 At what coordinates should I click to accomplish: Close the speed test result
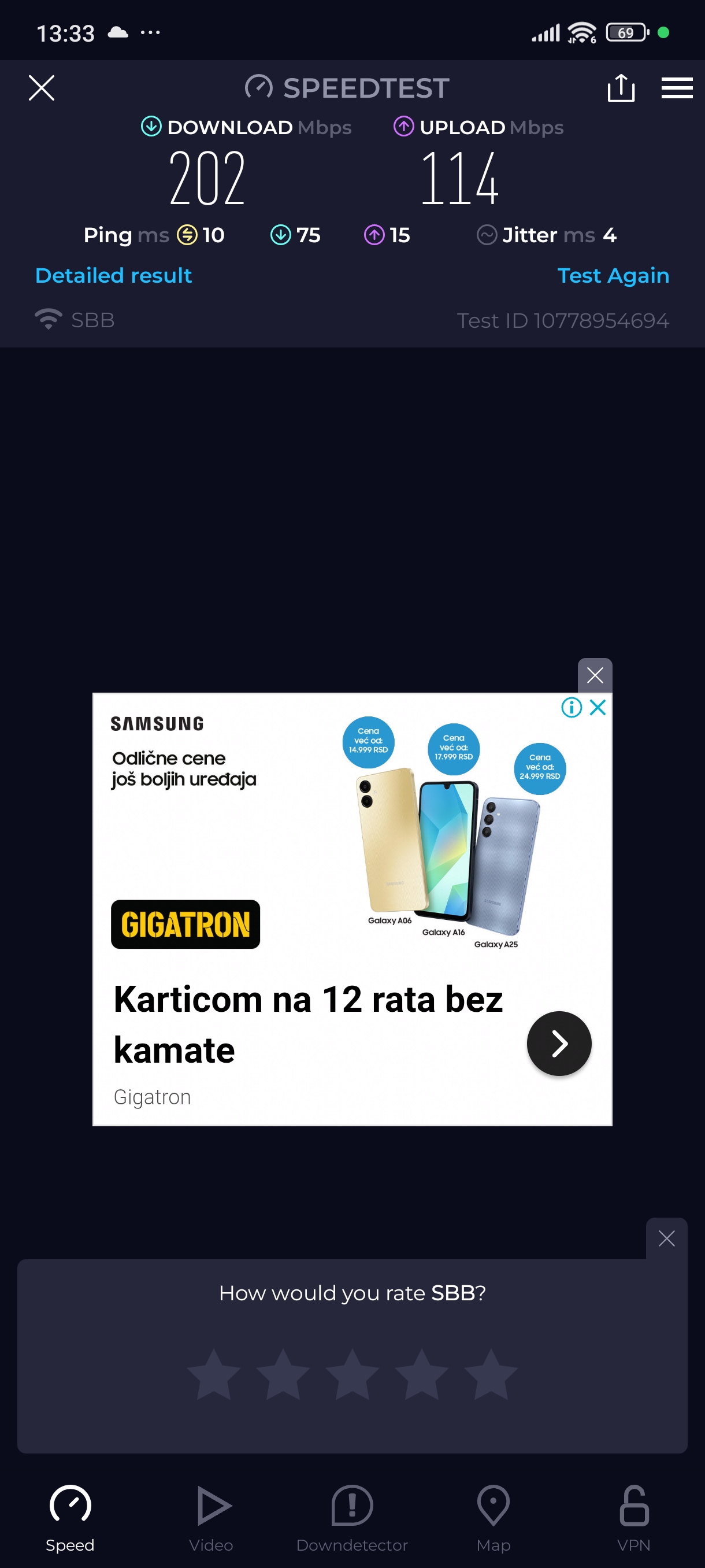(42, 88)
